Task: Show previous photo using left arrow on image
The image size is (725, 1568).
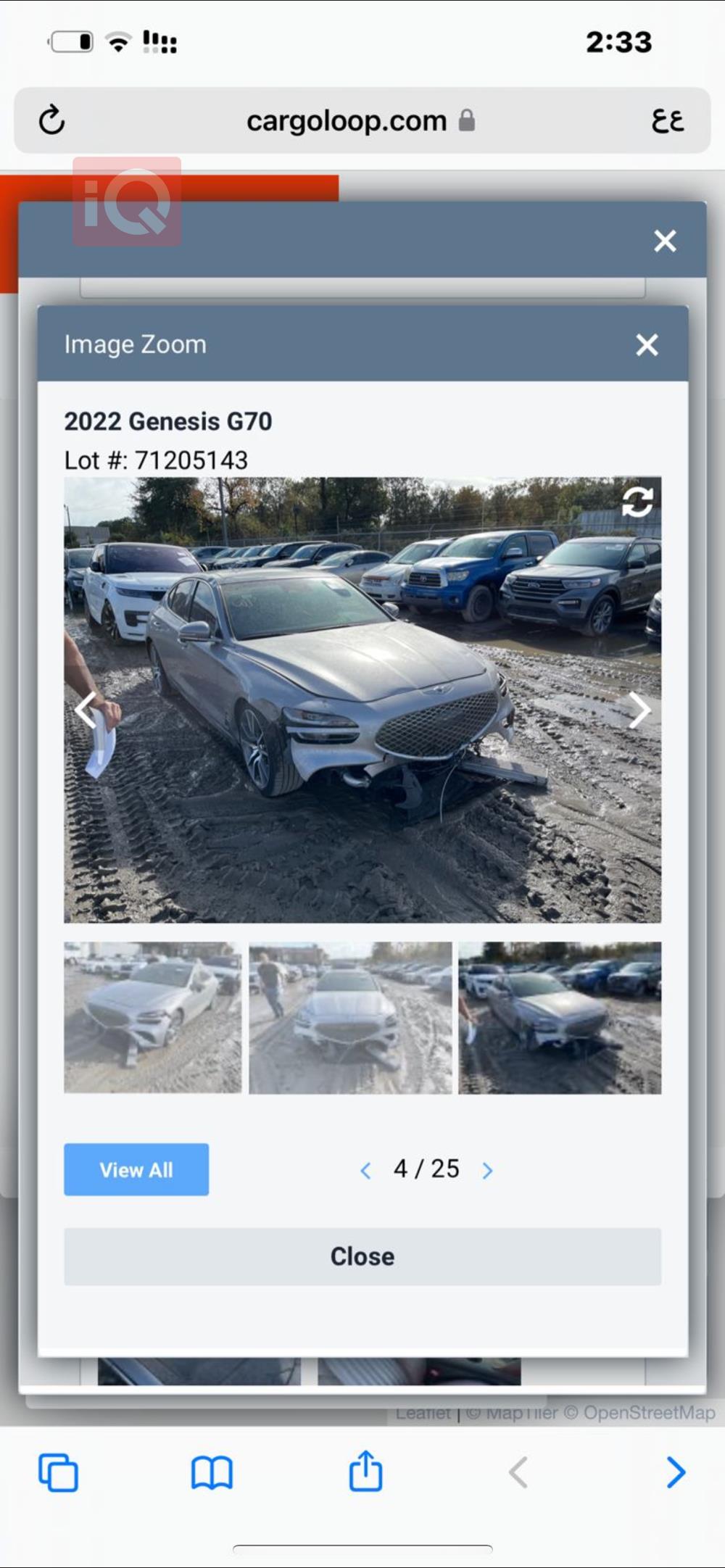Action: click(x=86, y=710)
